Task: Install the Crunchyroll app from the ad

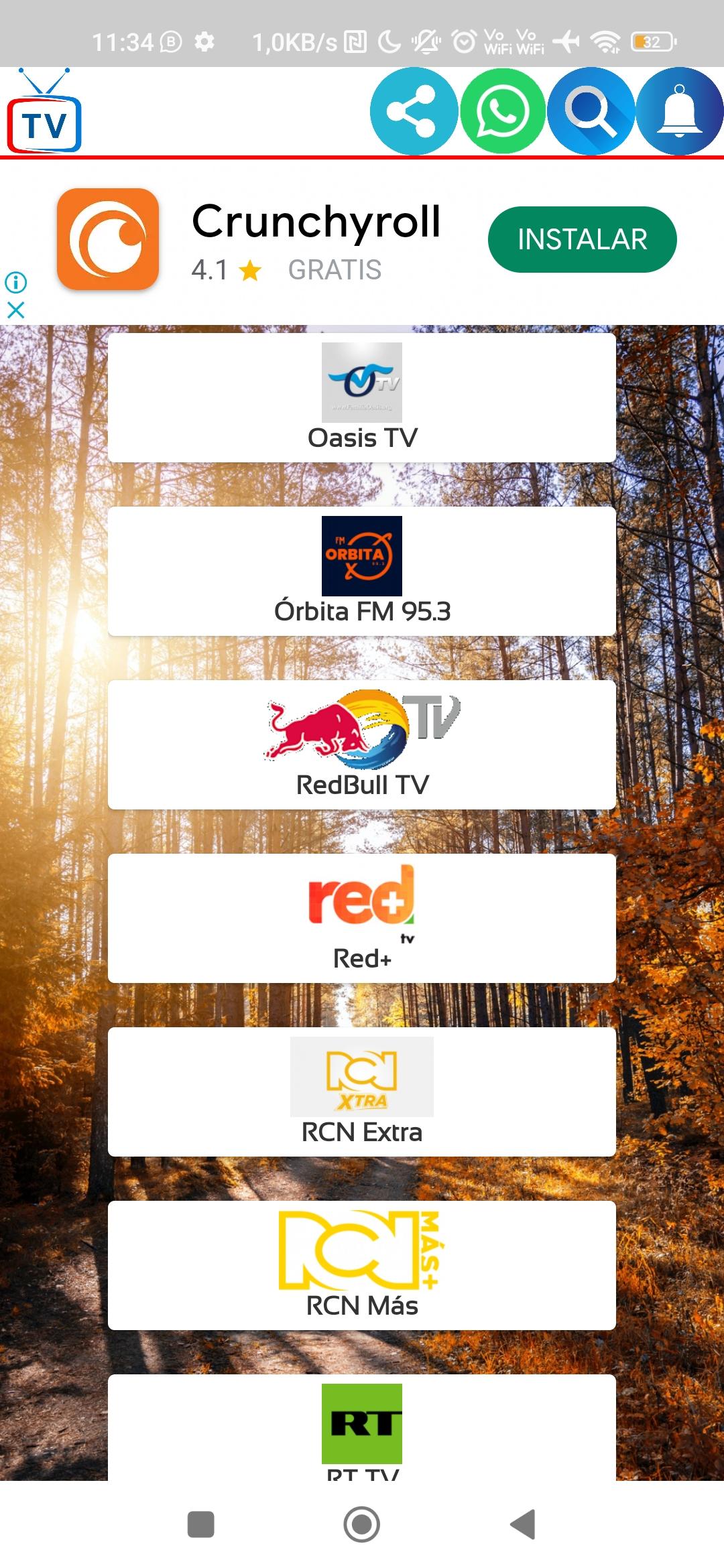Action: (x=582, y=239)
